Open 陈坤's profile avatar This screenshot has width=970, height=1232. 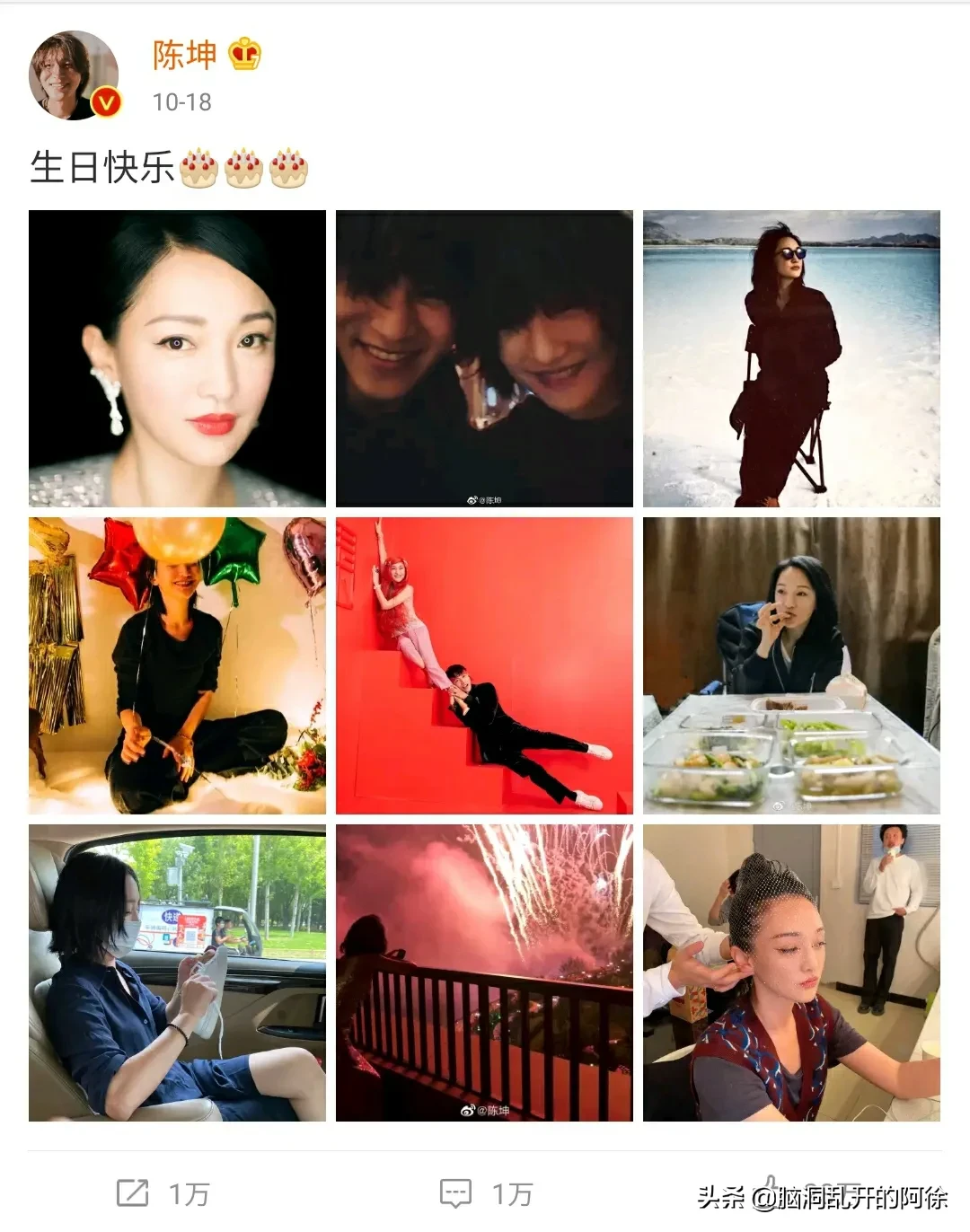click(x=75, y=75)
